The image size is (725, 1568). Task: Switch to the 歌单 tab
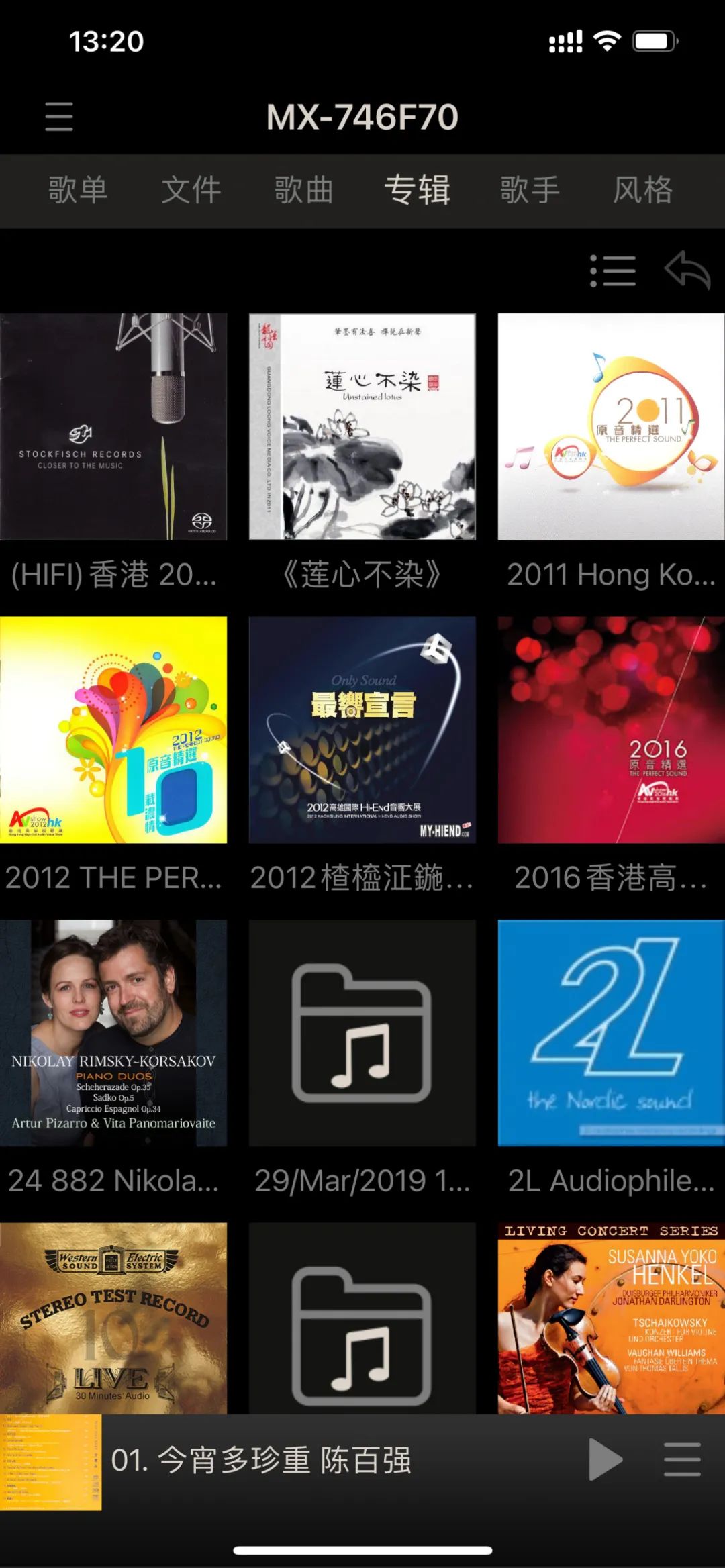point(78,190)
